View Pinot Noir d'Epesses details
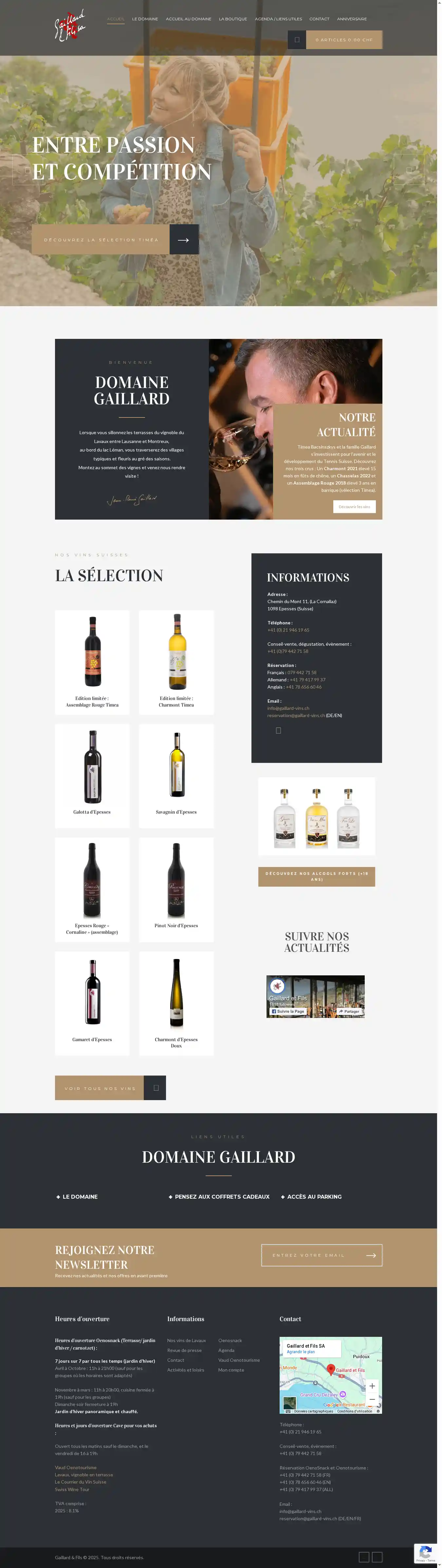Screen dimensions: 442x1568 176,889
